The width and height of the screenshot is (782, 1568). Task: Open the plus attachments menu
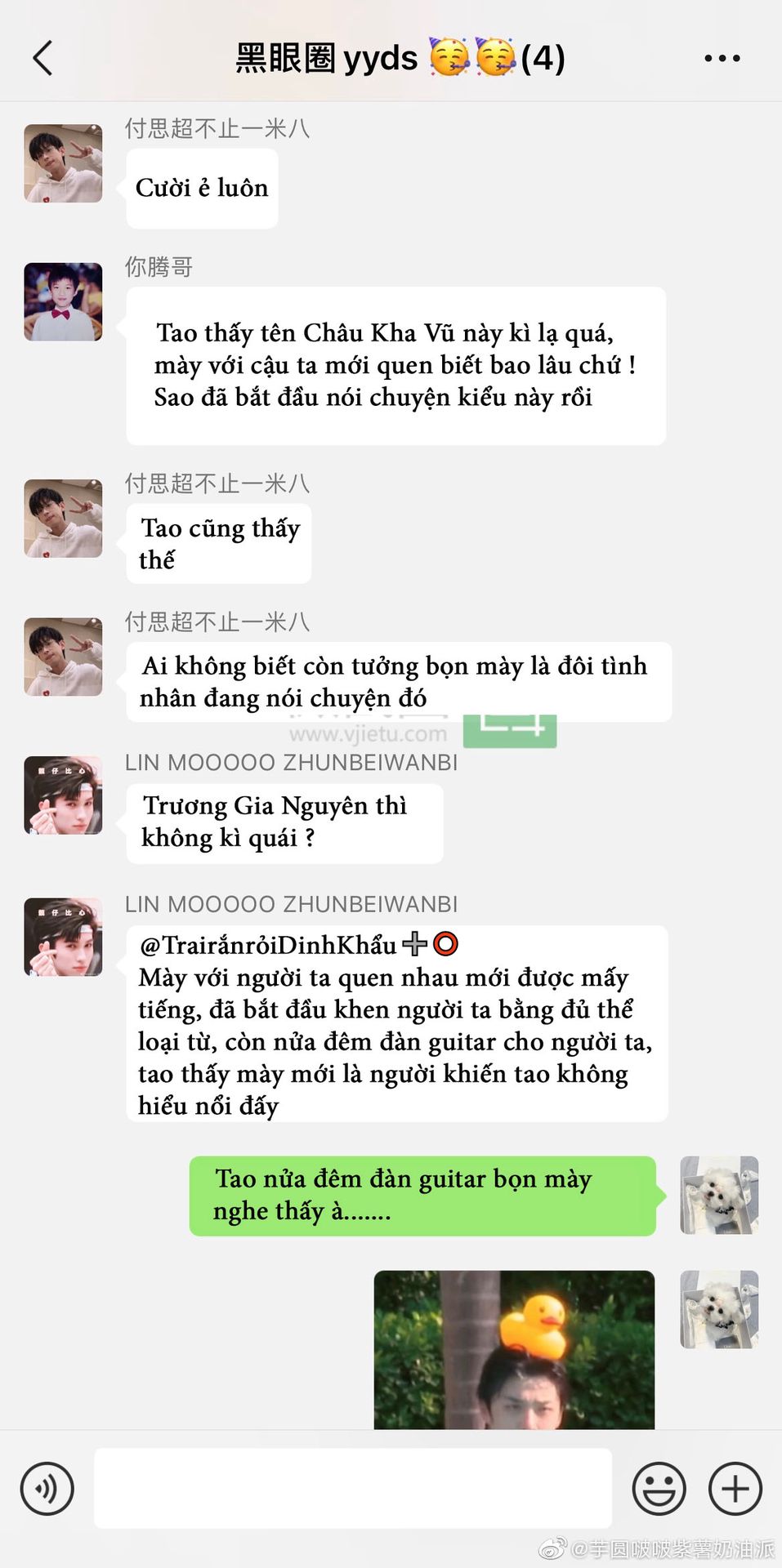[735, 1489]
